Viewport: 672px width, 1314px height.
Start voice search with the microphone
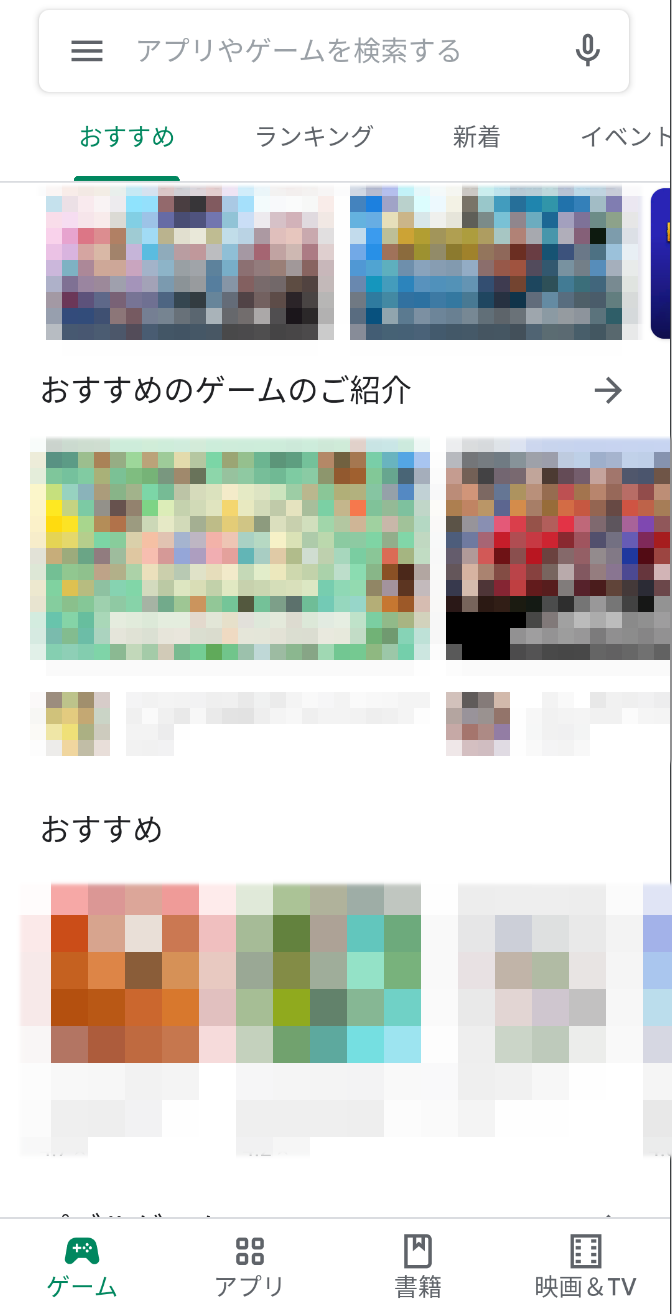(x=588, y=51)
